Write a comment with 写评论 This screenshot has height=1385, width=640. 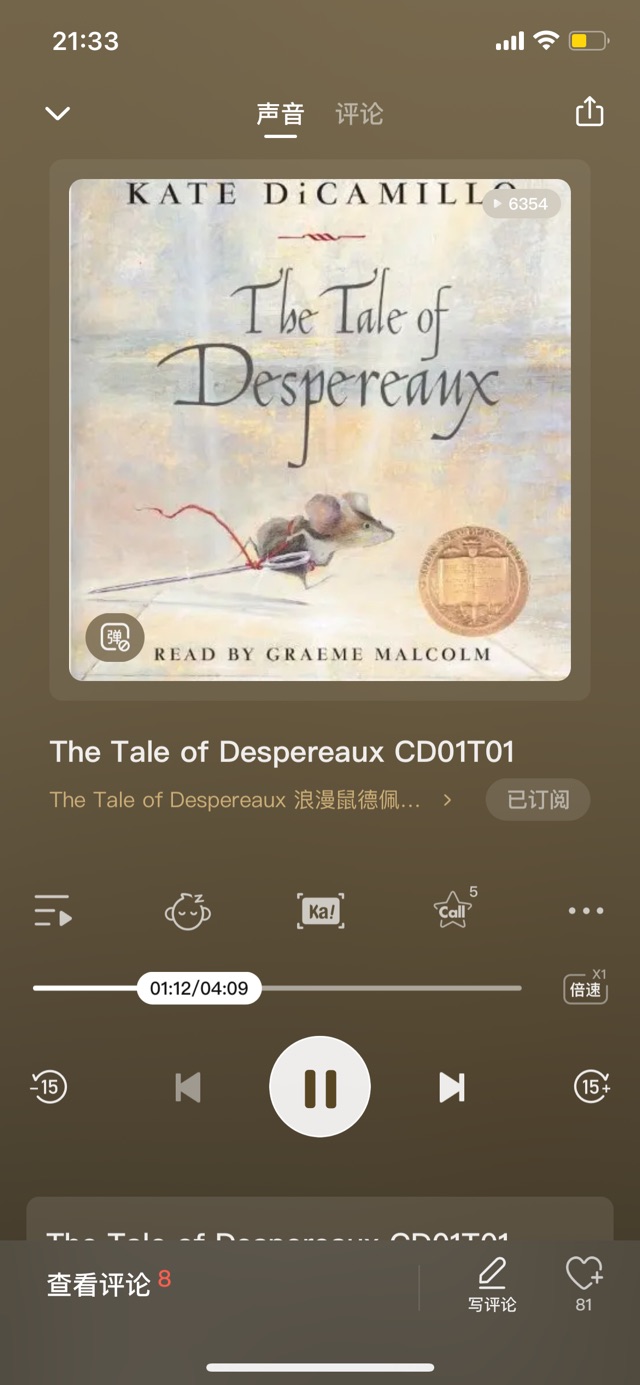point(492,1286)
